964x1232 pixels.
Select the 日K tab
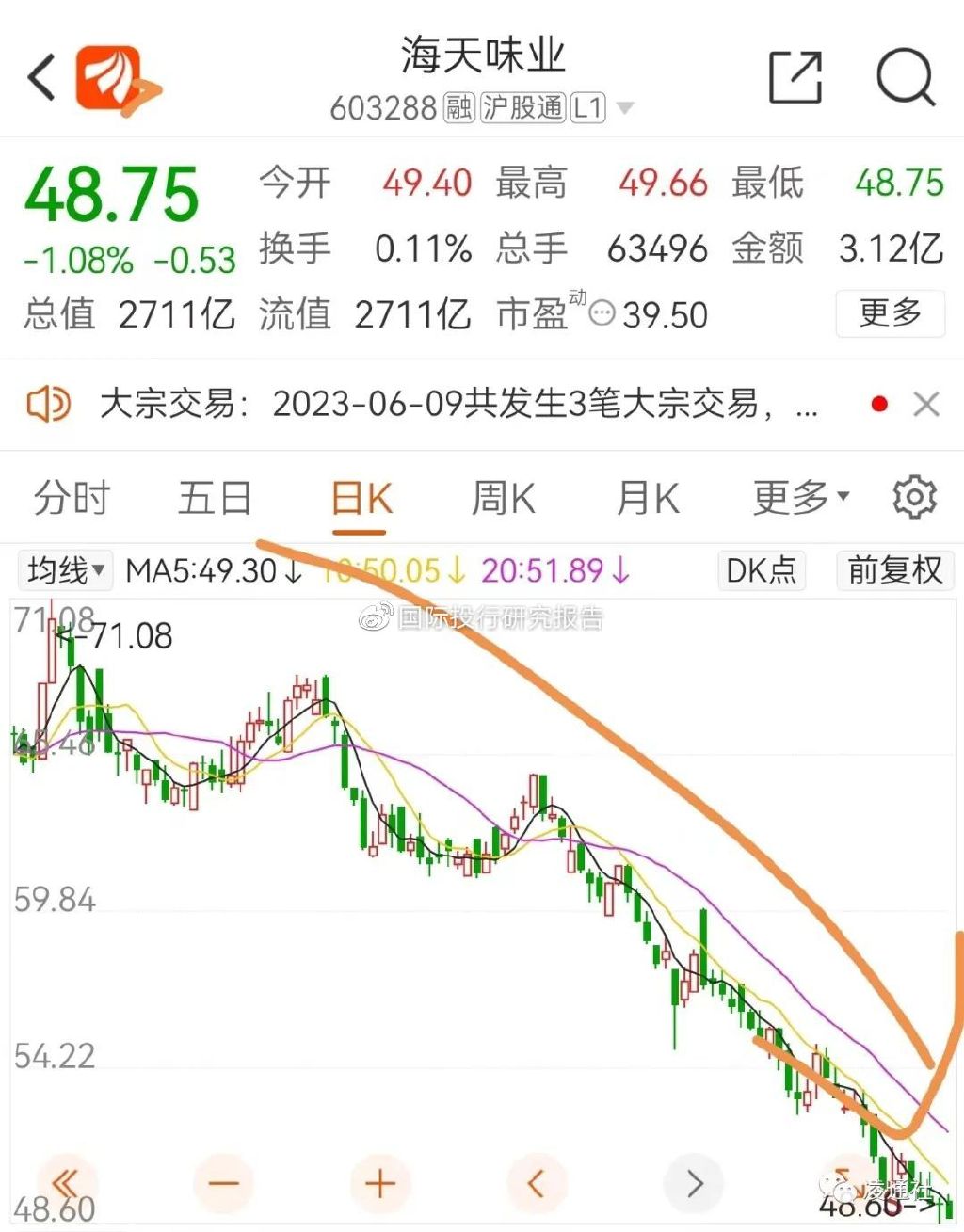tap(361, 499)
